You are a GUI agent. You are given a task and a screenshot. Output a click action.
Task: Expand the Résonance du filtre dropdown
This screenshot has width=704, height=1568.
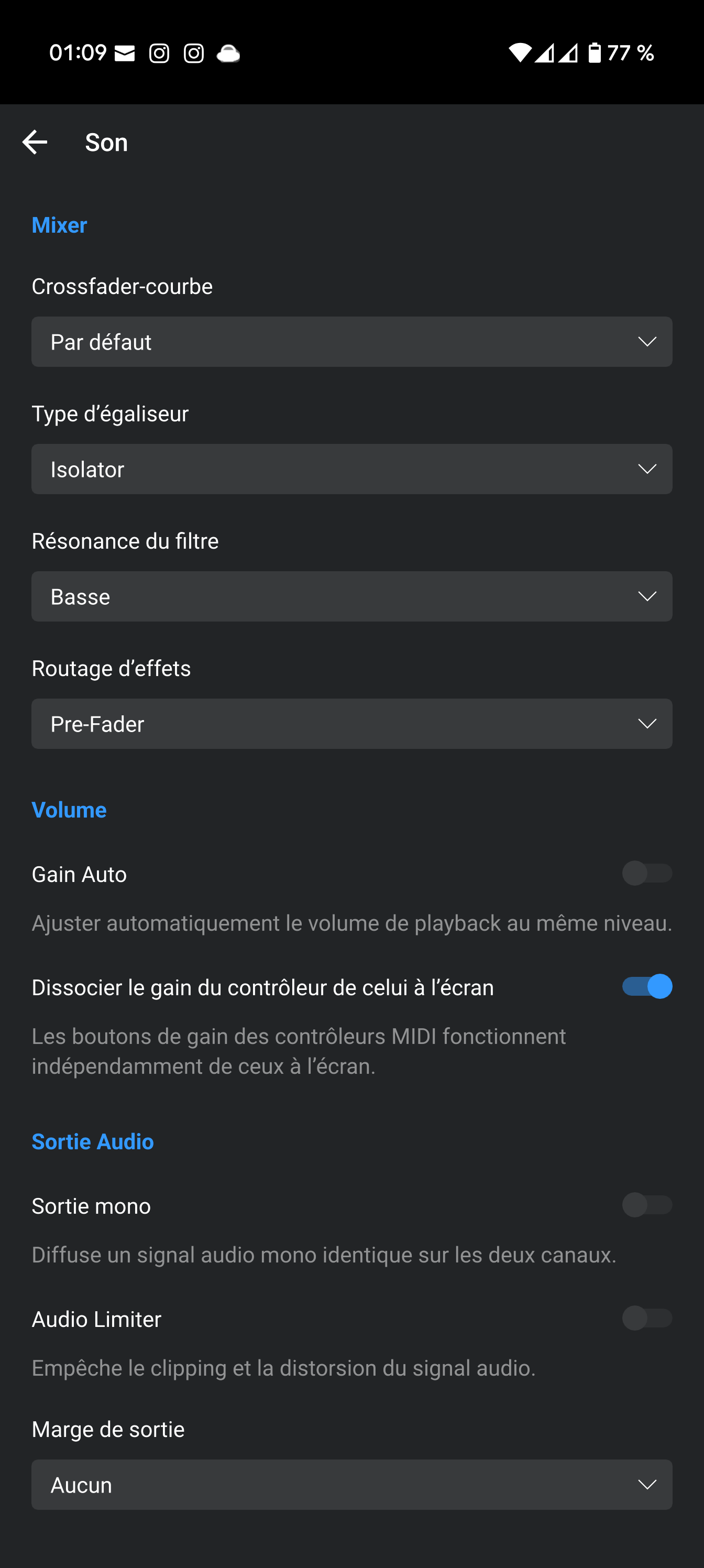(351, 596)
